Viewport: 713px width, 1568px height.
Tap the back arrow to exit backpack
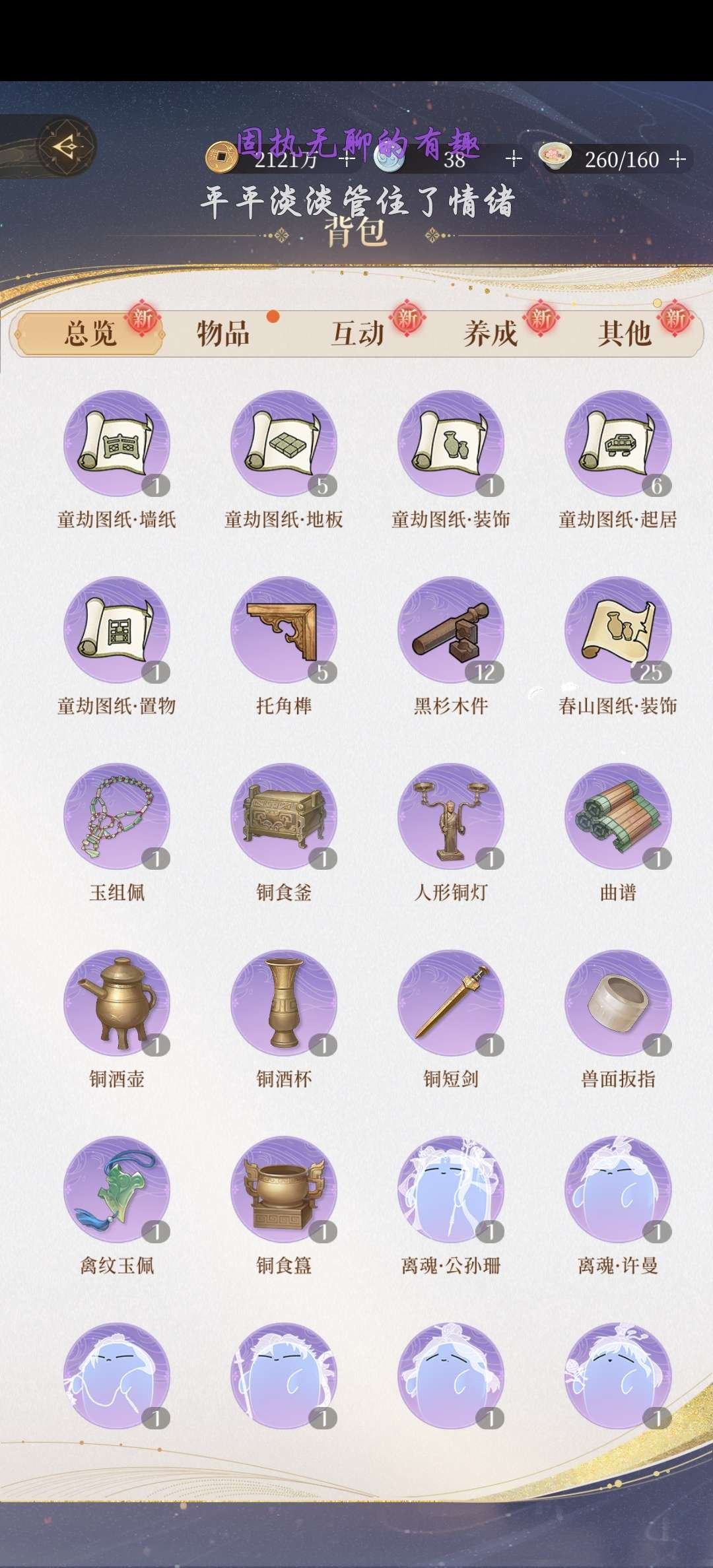68,147
